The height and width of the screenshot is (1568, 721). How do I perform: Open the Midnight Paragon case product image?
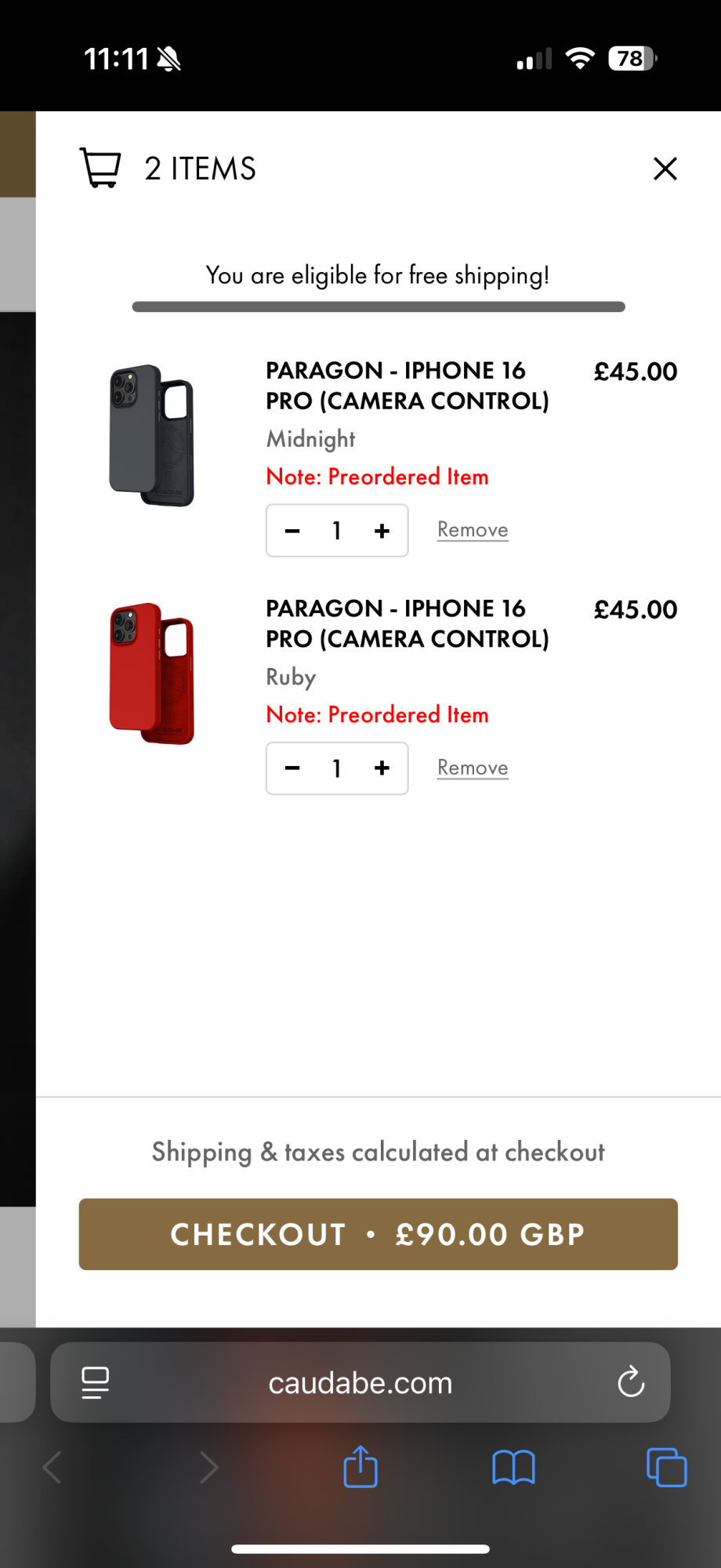(152, 435)
